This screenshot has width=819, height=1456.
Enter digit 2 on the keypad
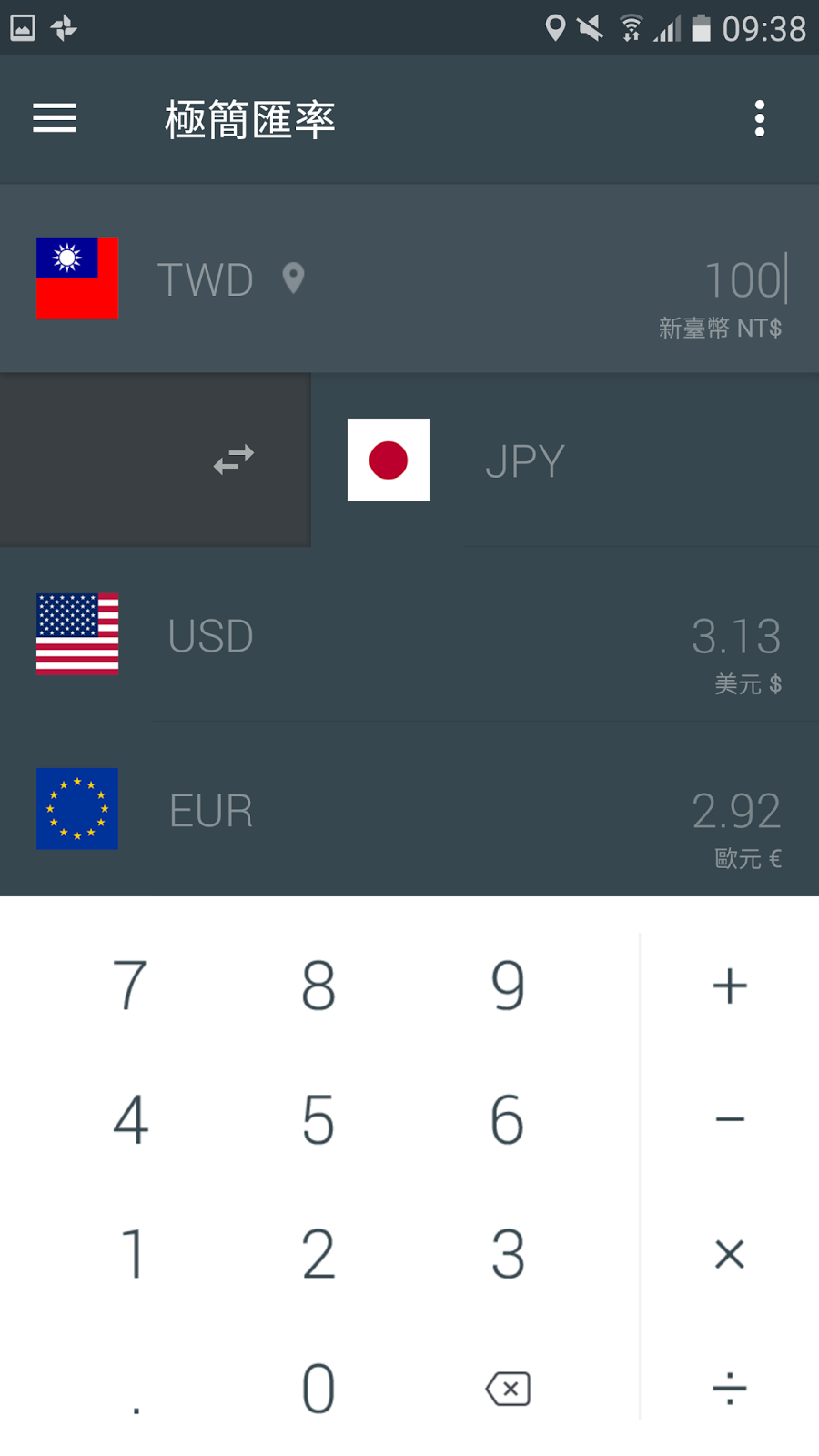point(318,1254)
